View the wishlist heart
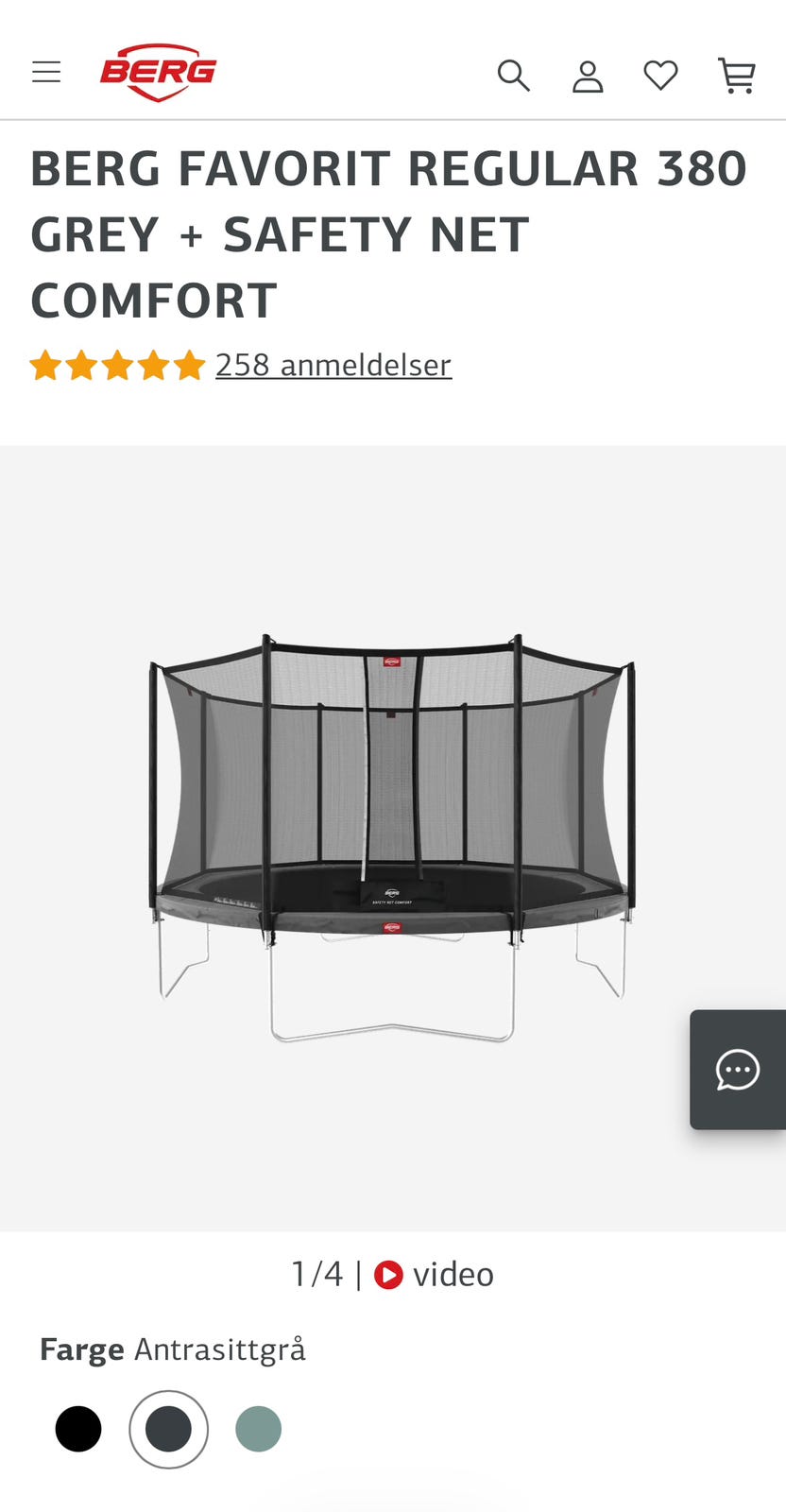This screenshot has width=786, height=1512. tap(660, 75)
